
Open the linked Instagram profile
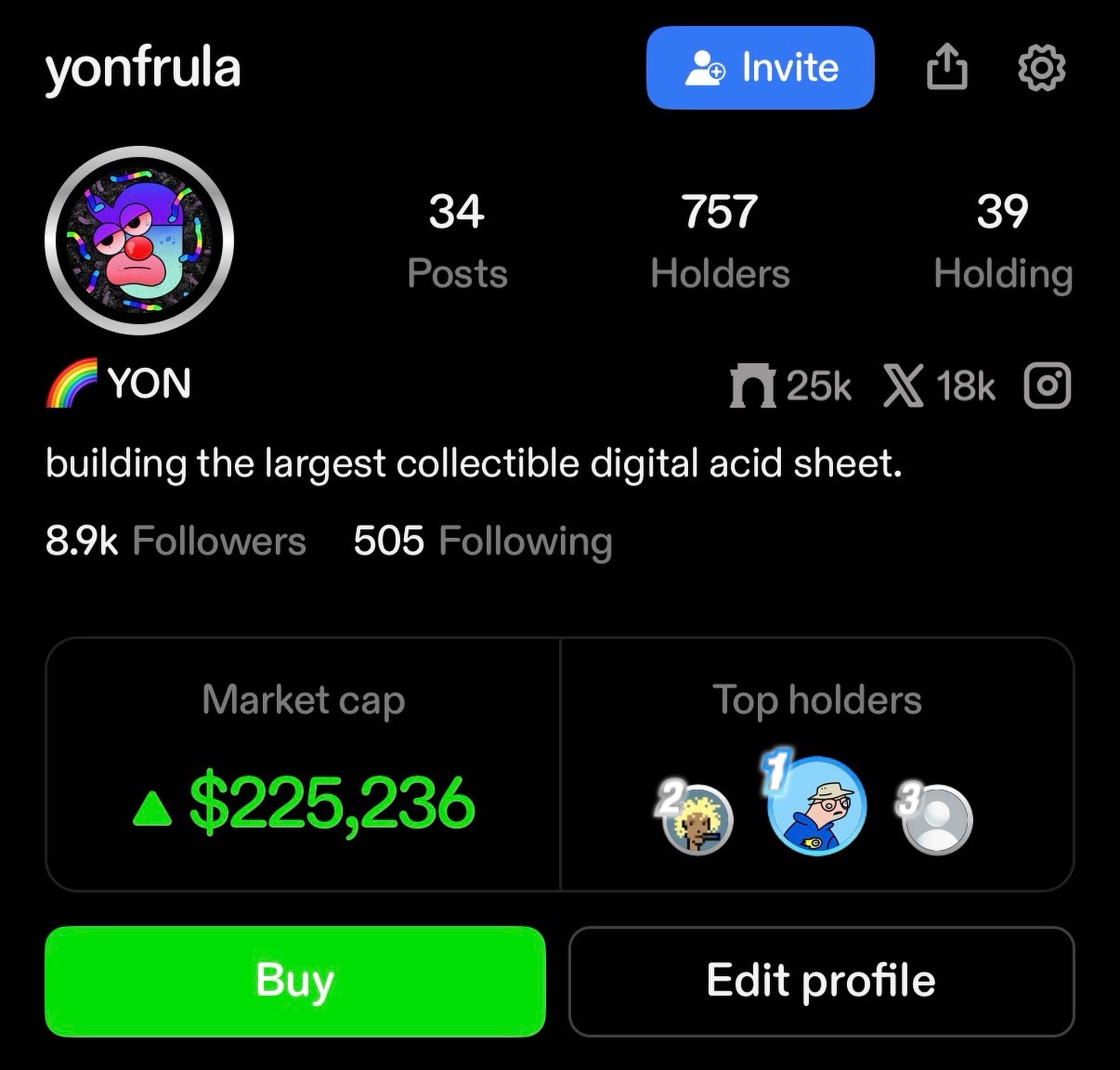pos(1048,385)
